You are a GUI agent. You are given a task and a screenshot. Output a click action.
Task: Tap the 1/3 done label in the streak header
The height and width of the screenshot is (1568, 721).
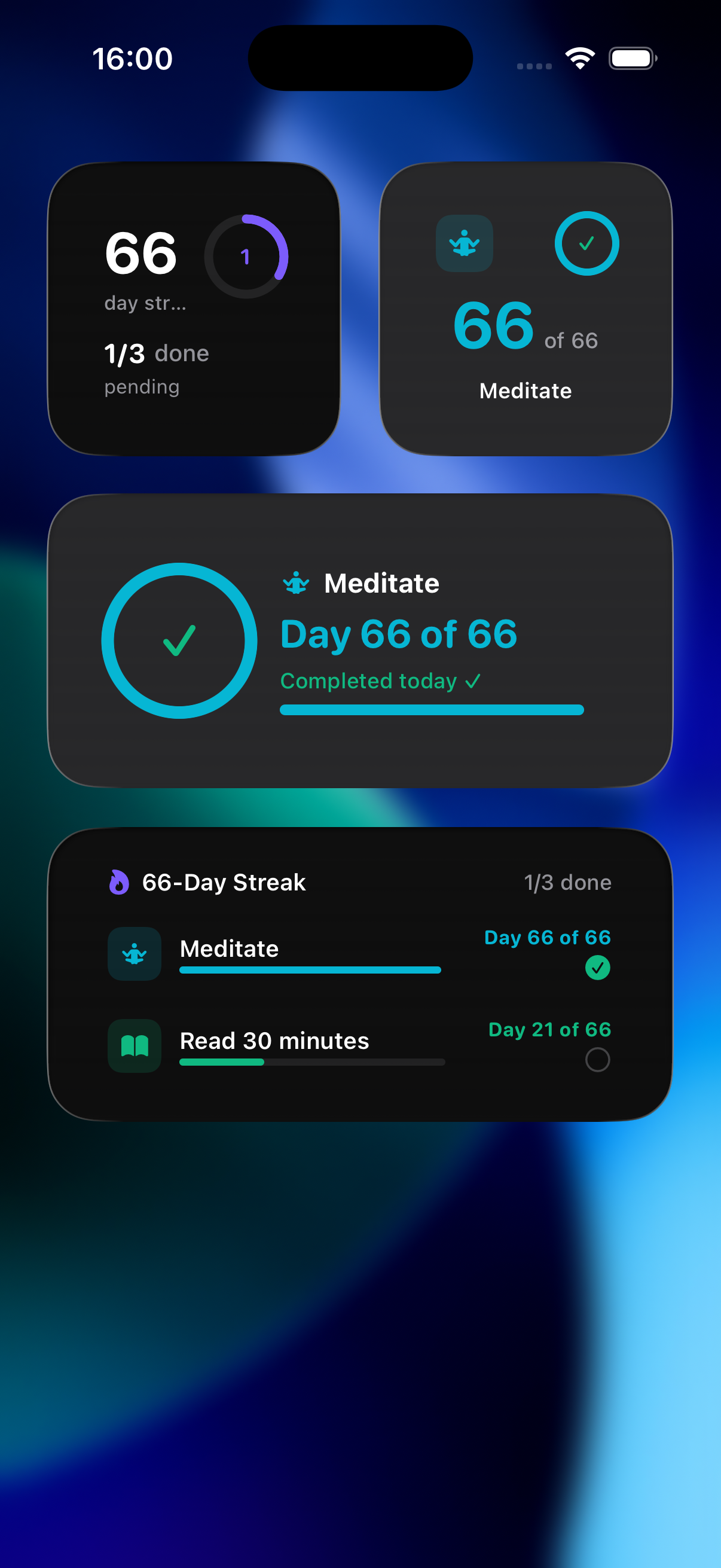(x=568, y=882)
